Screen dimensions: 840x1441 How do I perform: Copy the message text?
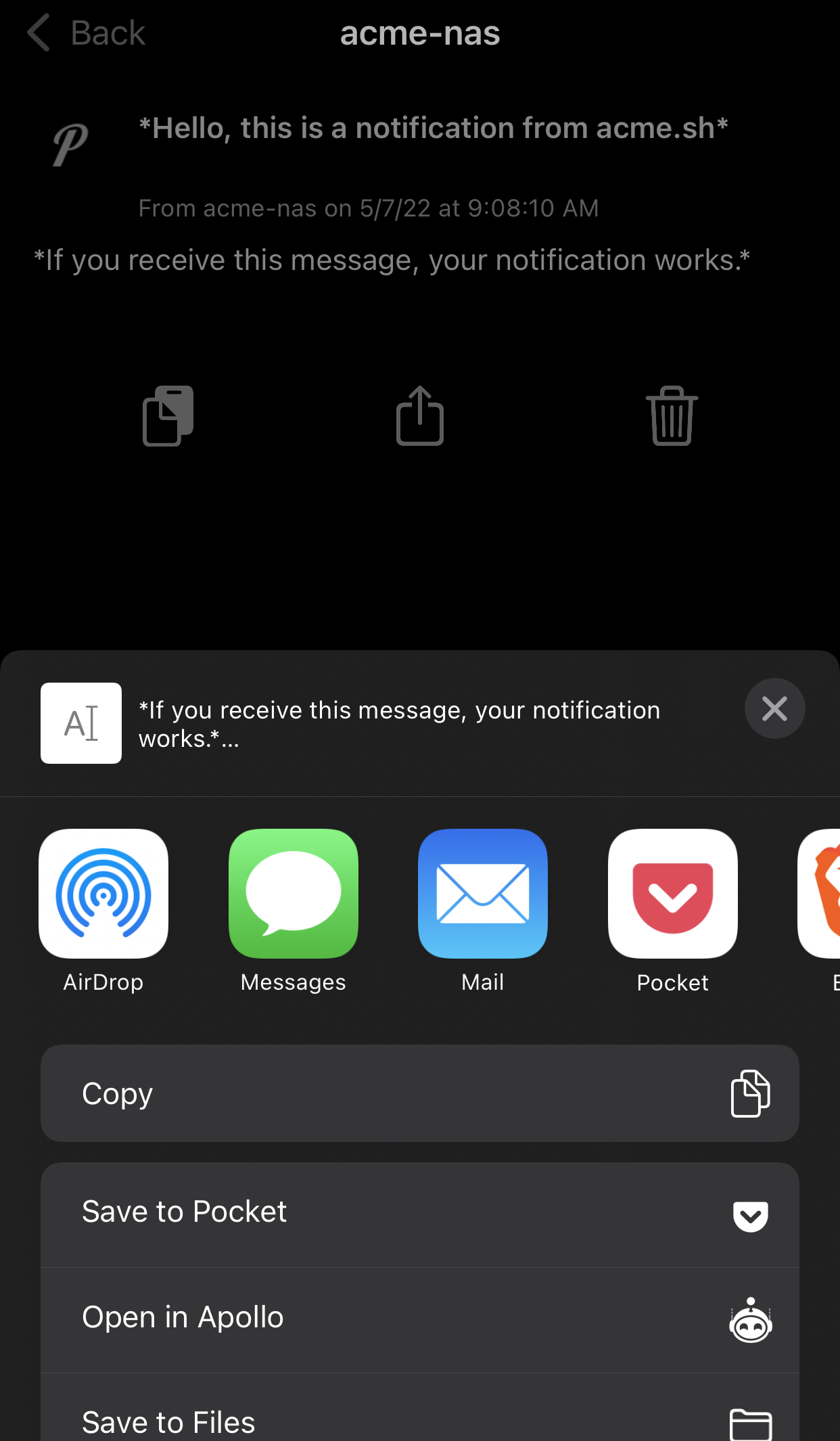[x=420, y=1093]
